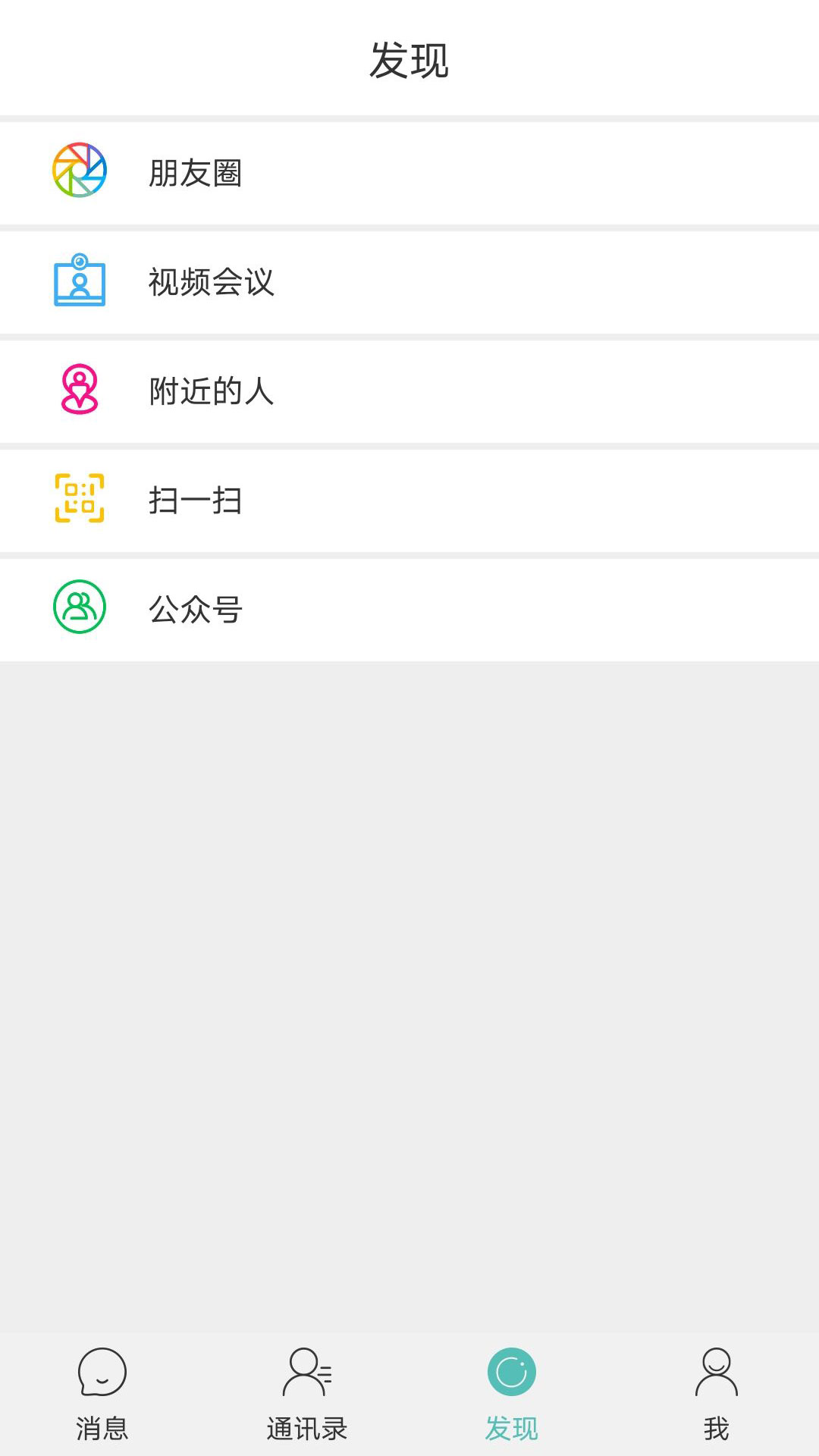The width and height of the screenshot is (819, 1456).
Task: Click the empty gray area below the list
Action: 409,986
